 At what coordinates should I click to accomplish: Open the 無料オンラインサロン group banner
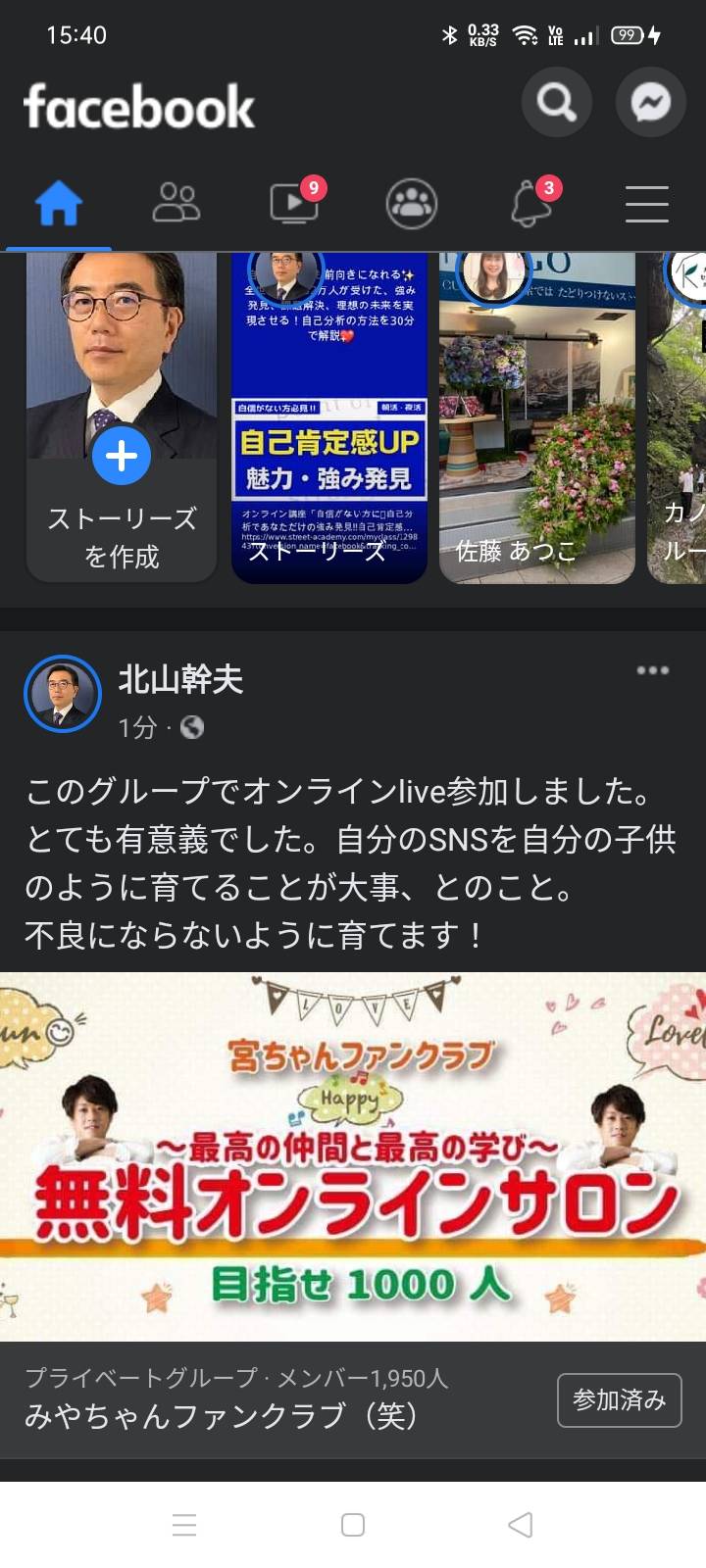pos(353,1156)
